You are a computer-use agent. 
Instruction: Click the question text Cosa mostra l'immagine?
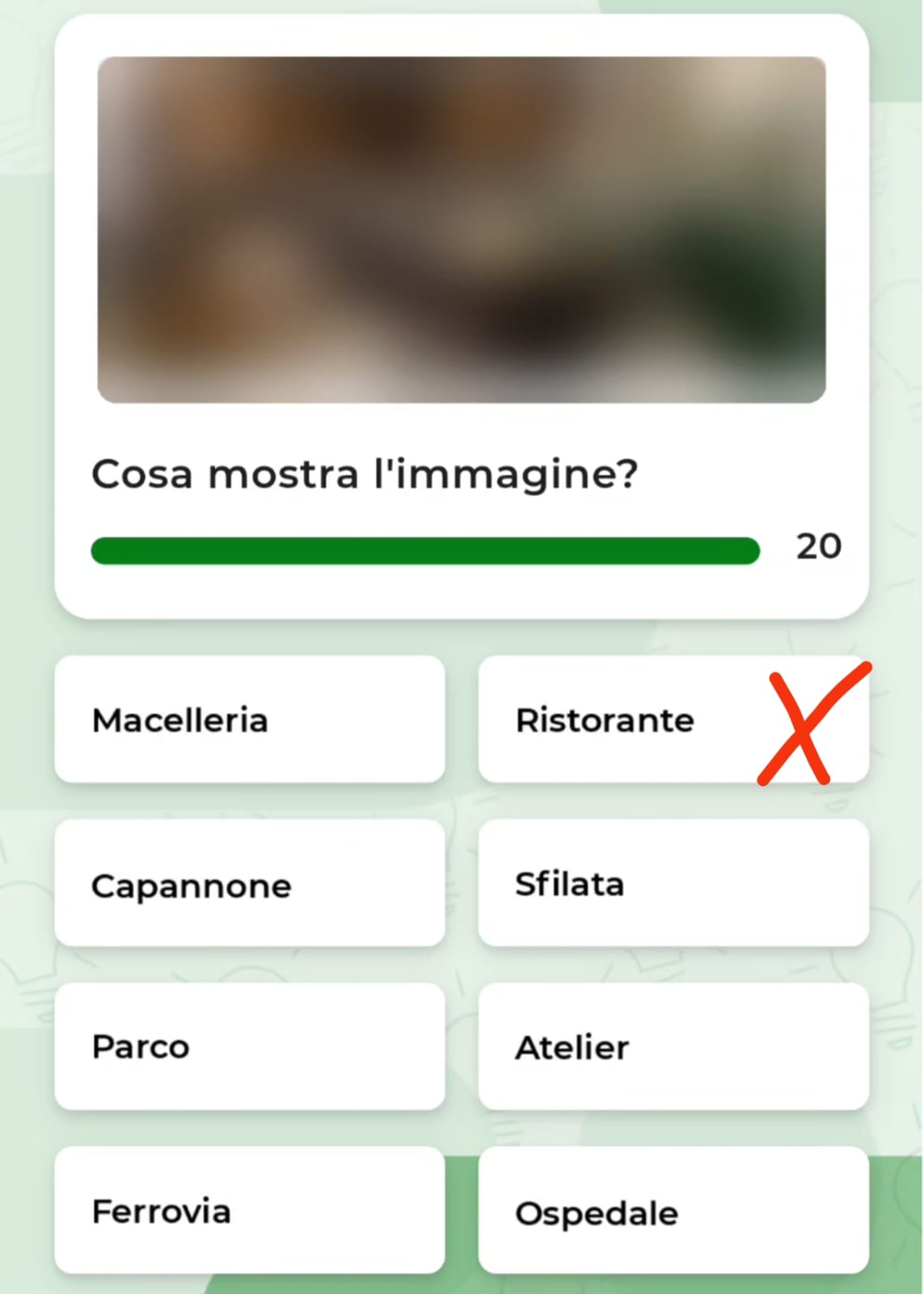365,475
